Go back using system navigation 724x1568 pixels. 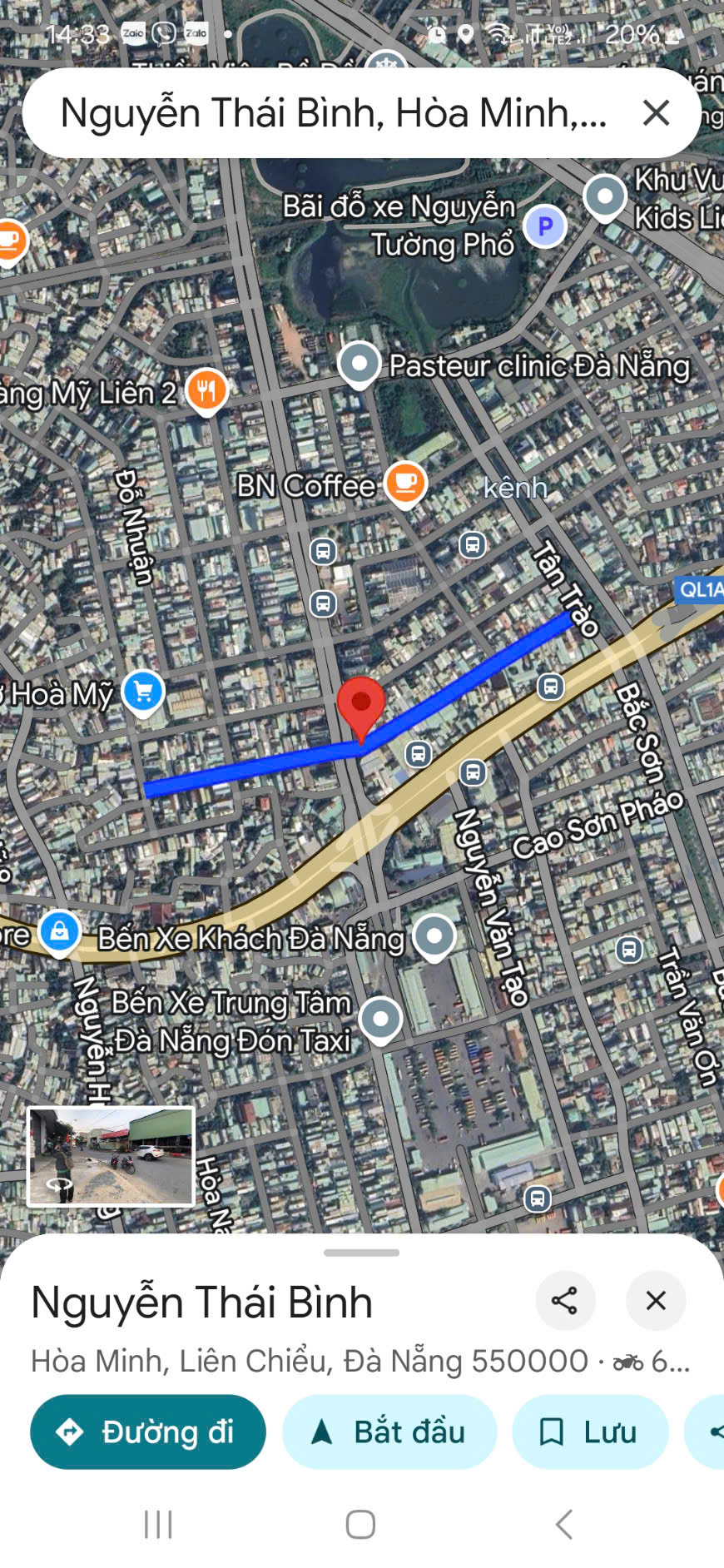pyautogui.click(x=564, y=1525)
